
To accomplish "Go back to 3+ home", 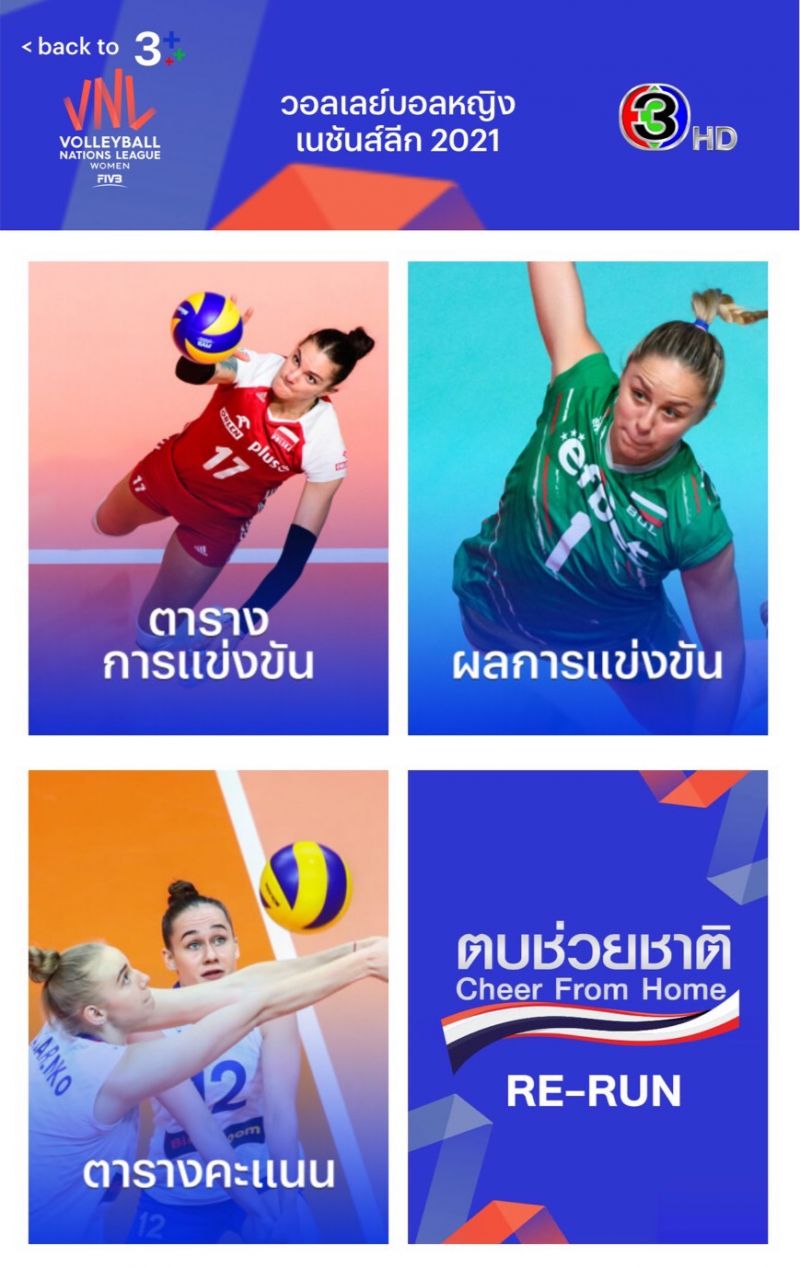I will click(102, 47).
